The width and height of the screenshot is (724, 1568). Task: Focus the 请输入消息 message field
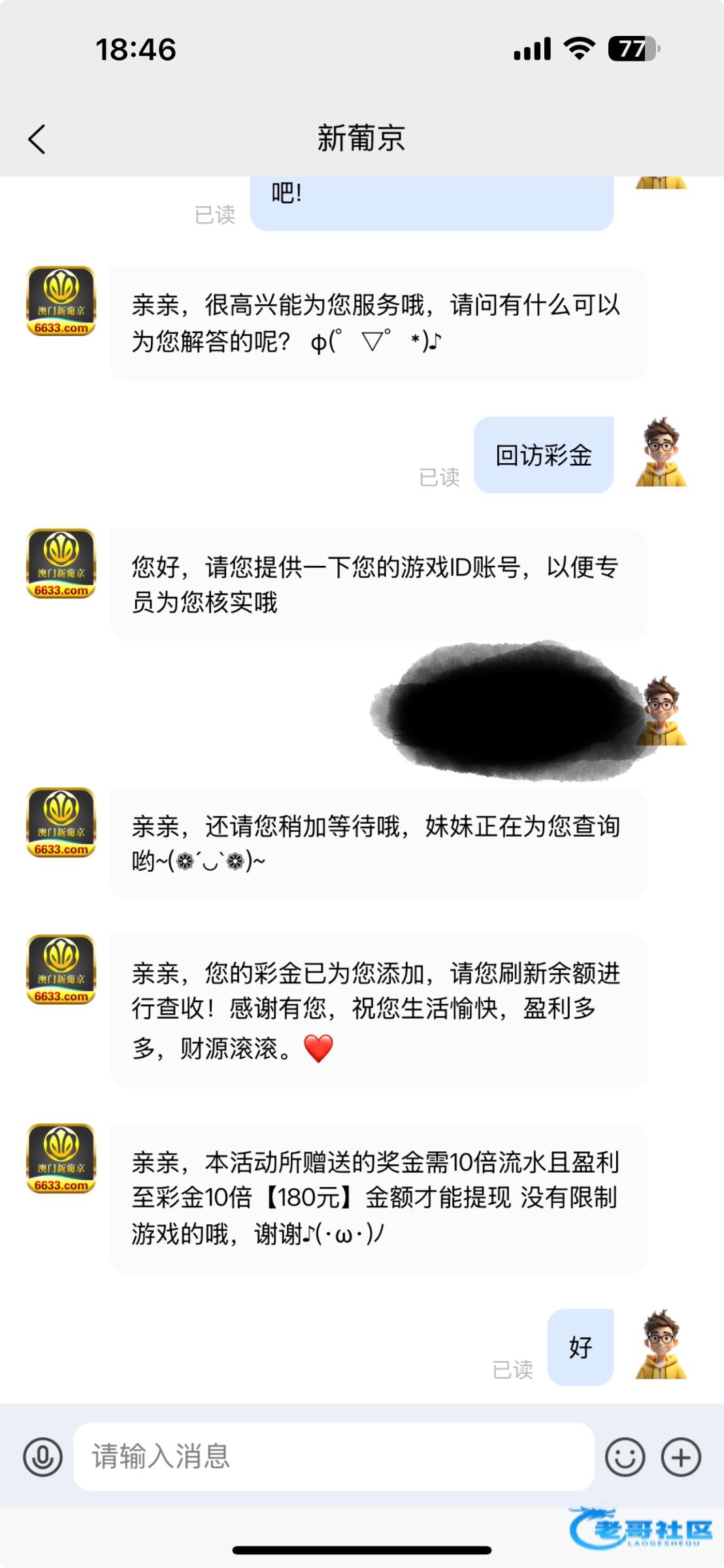(333, 1457)
